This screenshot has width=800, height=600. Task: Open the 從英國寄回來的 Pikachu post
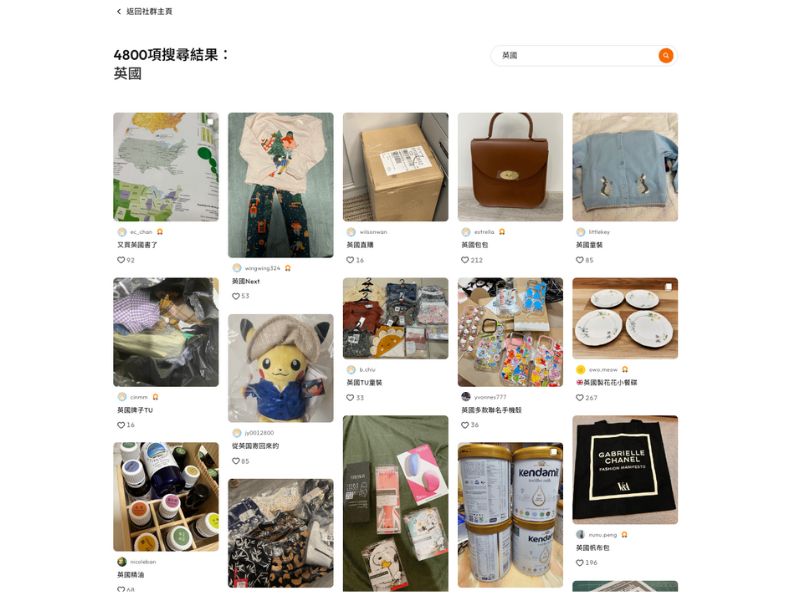tap(280, 368)
